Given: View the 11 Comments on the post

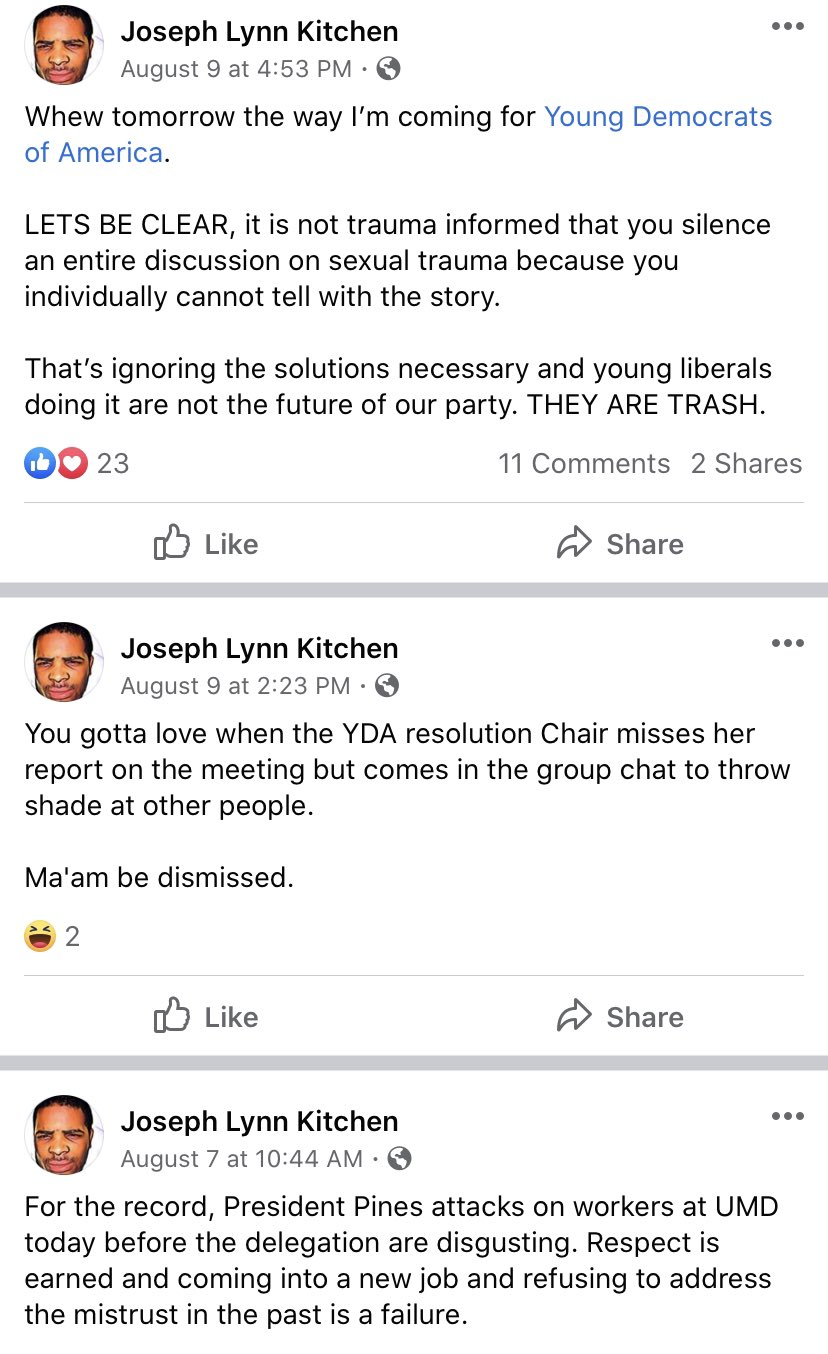Looking at the screenshot, I should [x=584, y=464].
